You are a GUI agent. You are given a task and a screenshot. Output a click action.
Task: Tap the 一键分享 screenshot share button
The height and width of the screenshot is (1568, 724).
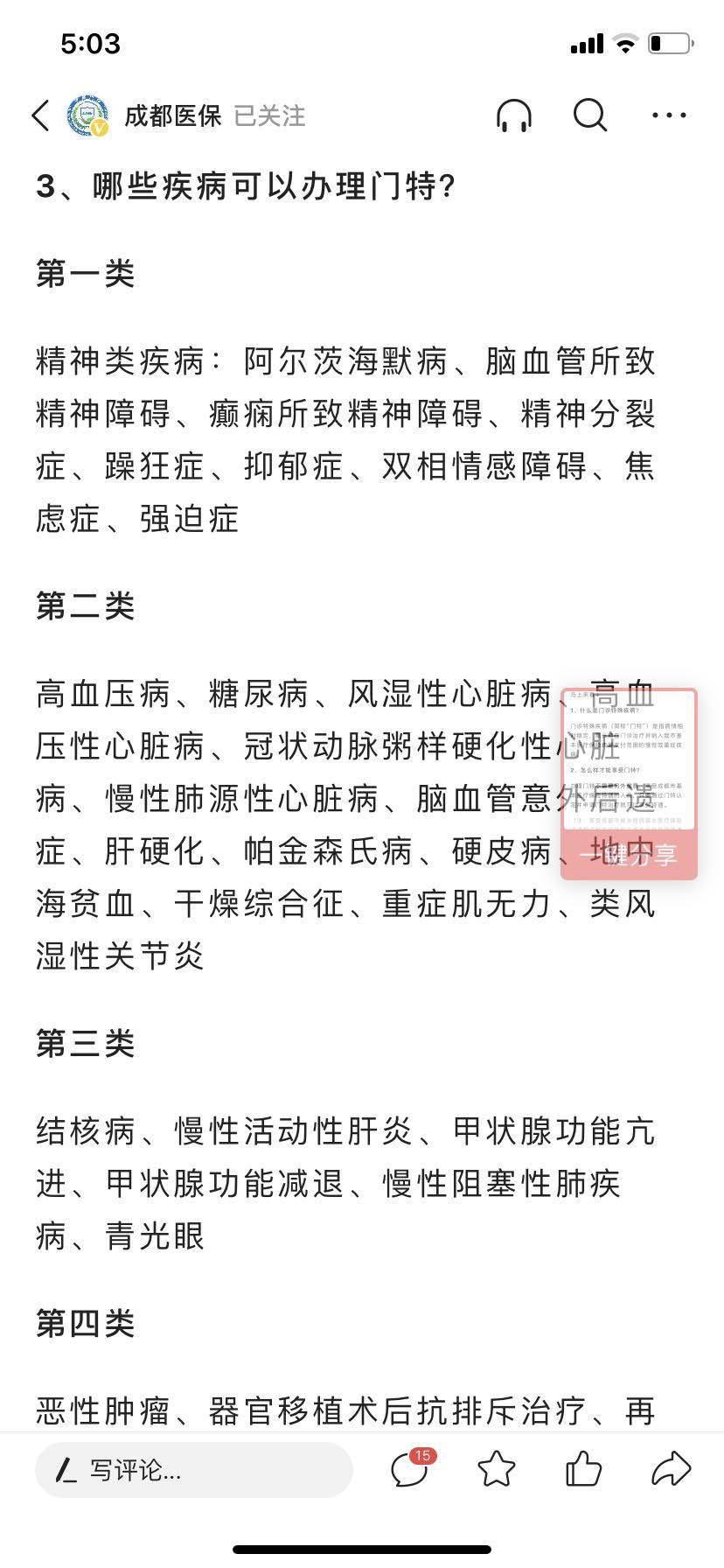pyautogui.click(x=630, y=855)
